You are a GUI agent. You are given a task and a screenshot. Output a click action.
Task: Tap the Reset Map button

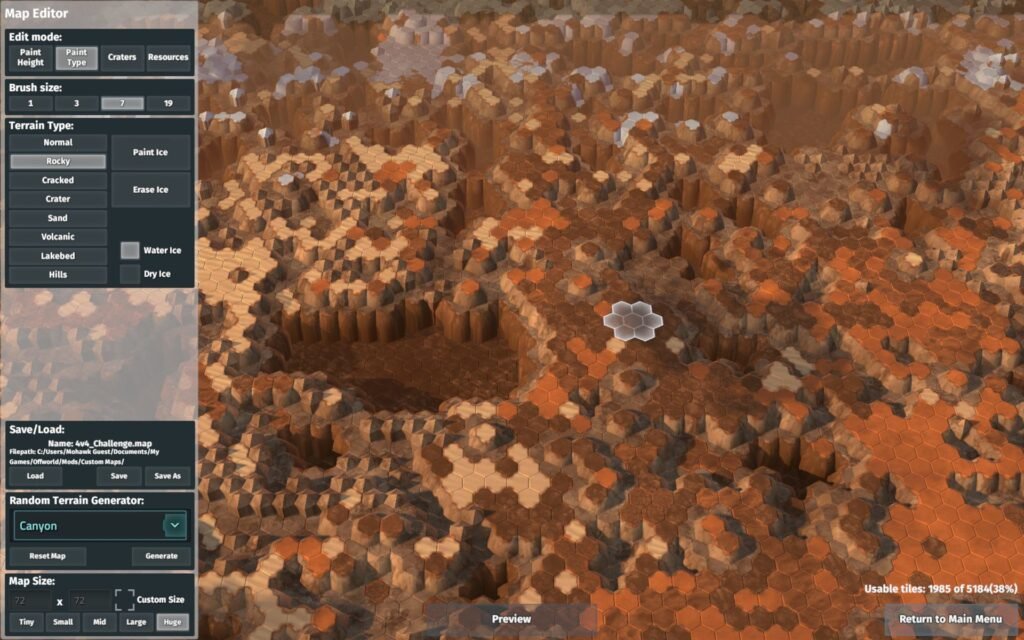[x=46, y=556]
